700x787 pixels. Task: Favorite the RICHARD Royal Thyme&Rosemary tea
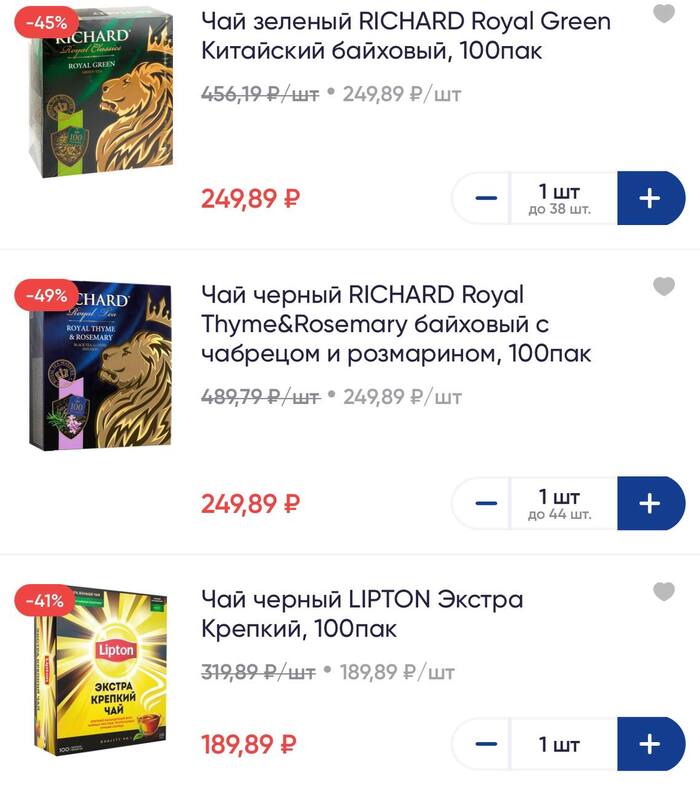[664, 287]
